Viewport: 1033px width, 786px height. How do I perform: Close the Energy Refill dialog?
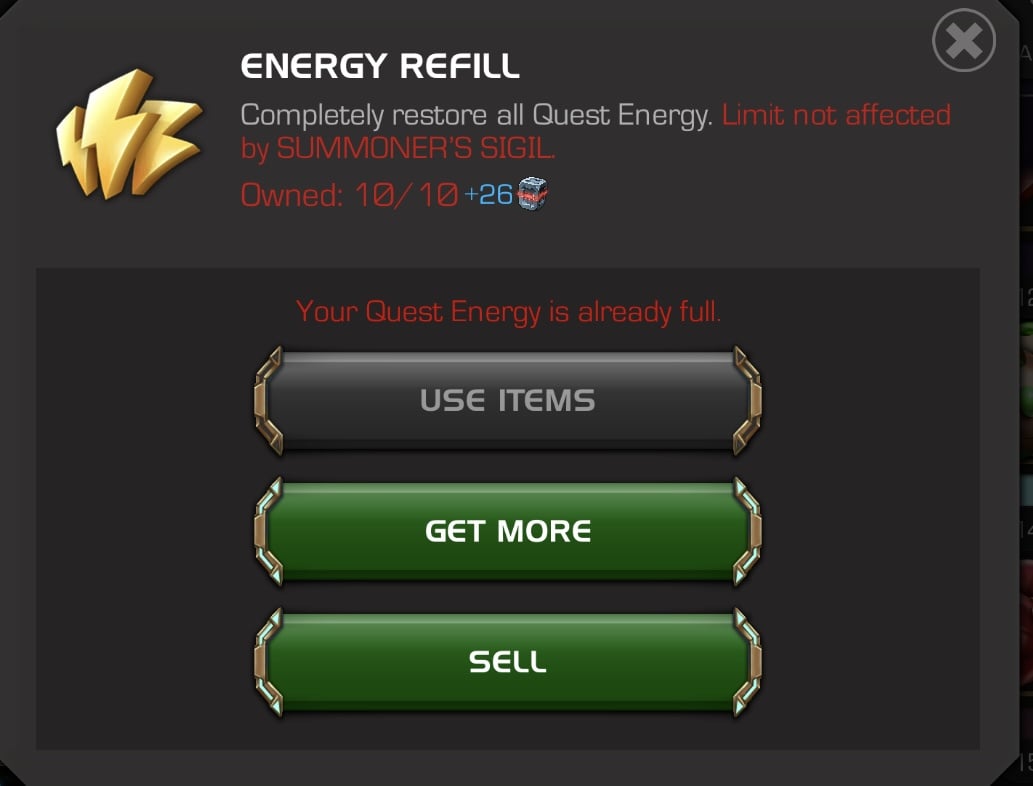(x=963, y=41)
